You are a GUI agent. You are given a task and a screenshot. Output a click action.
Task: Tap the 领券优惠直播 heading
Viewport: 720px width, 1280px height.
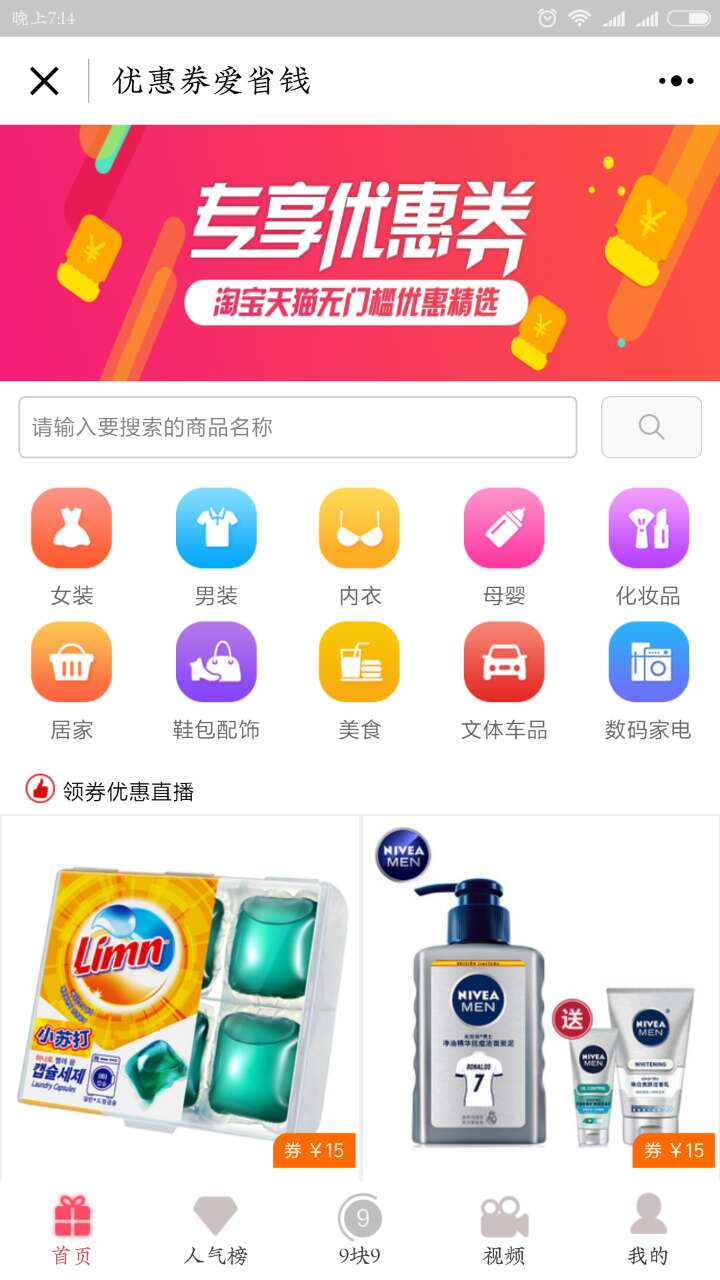pos(130,790)
